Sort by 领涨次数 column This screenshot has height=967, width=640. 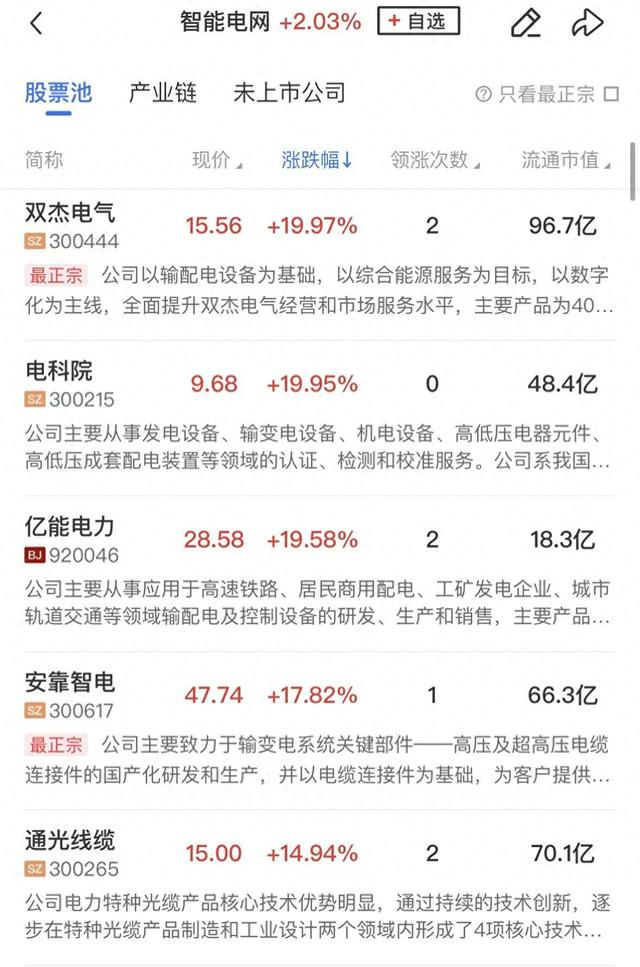pyautogui.click(x=434, y=160)
